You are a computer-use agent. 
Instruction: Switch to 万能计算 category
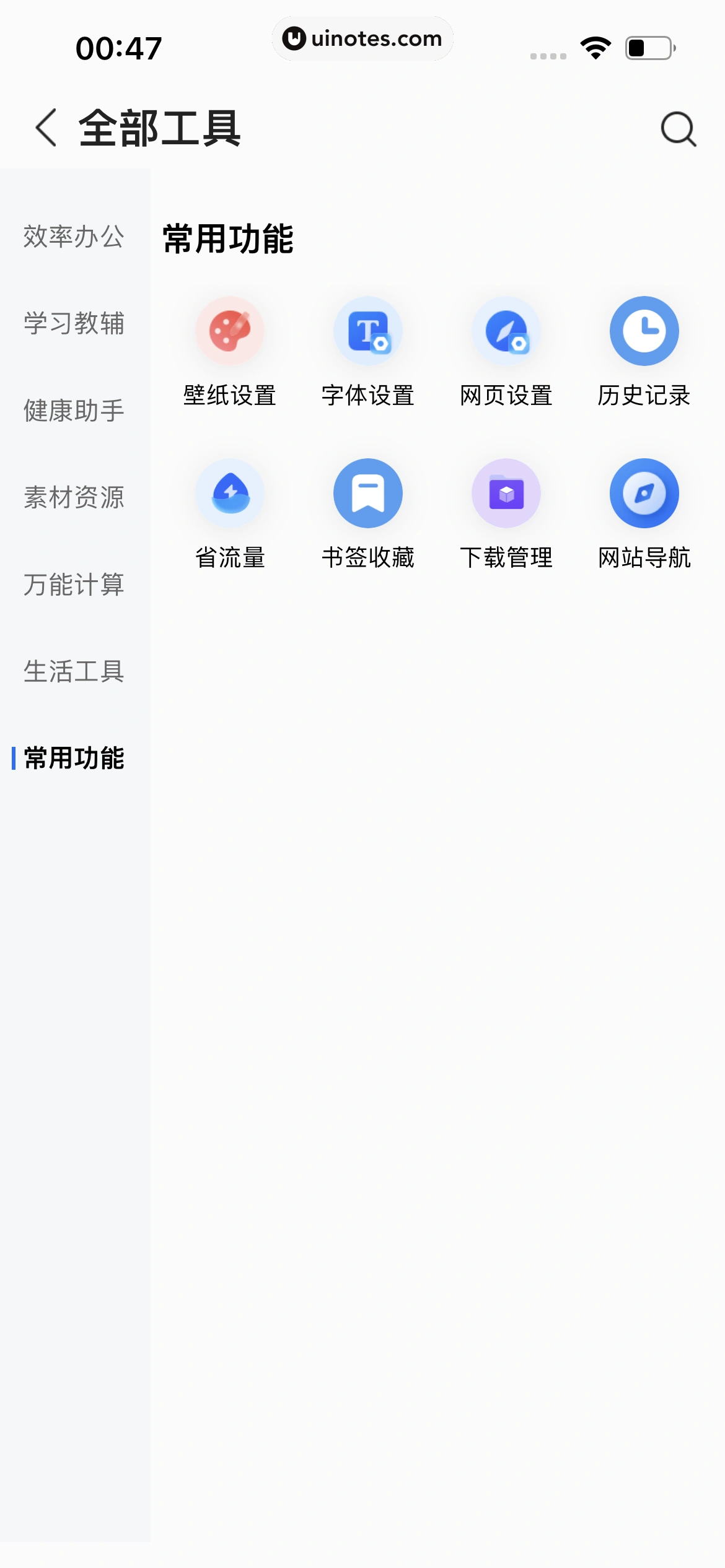[74, 585]
